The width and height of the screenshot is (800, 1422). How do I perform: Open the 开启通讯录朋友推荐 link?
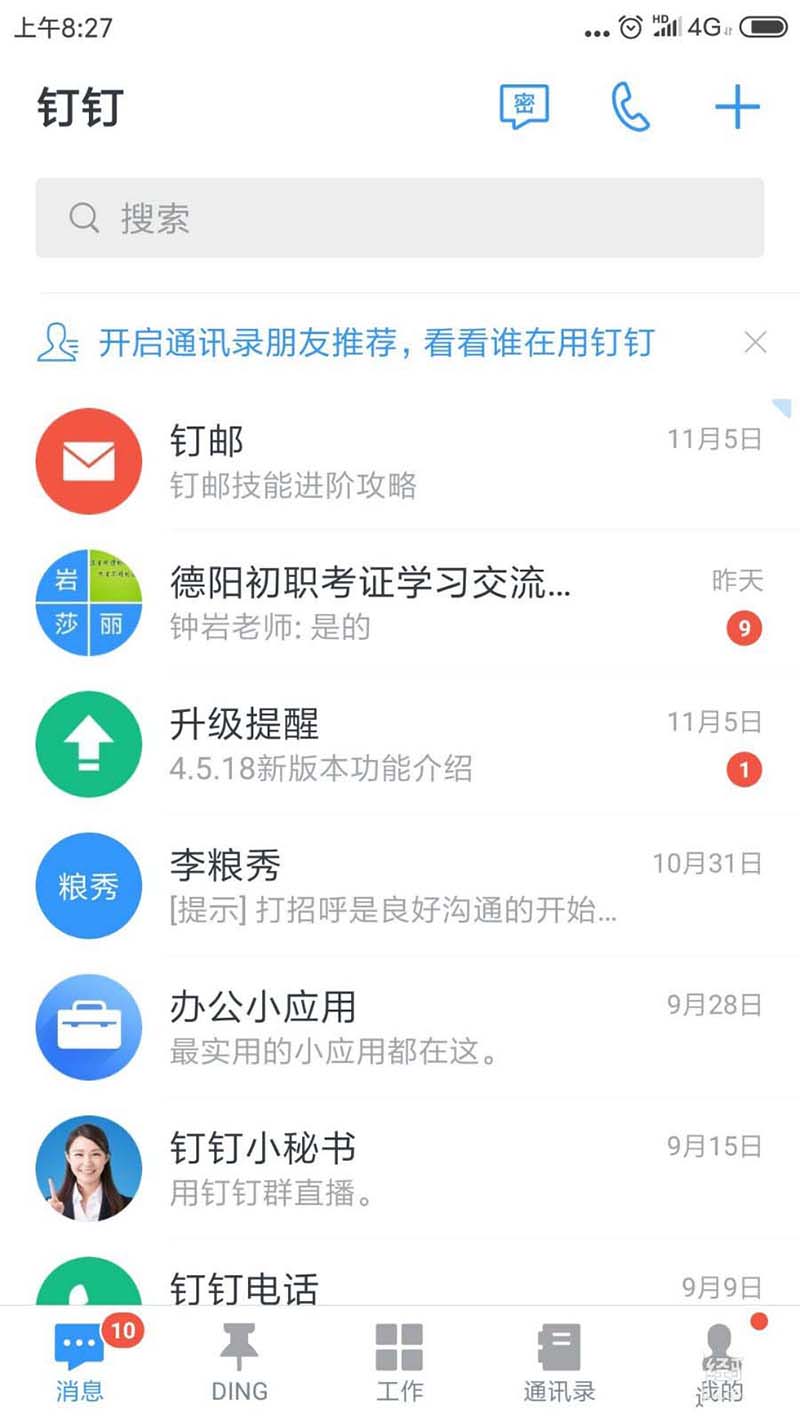[375, 343]
